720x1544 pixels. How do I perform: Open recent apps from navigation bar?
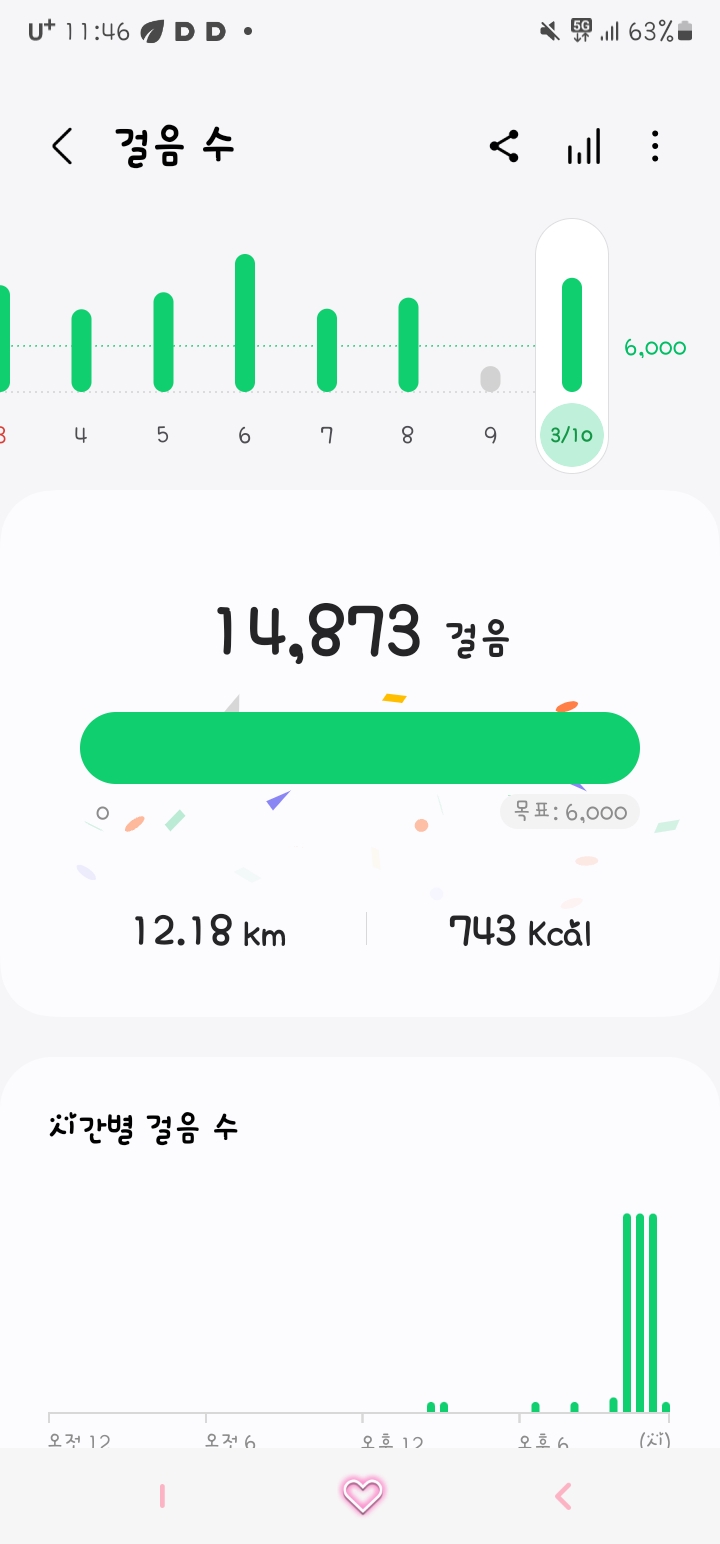click(161, 1496)
